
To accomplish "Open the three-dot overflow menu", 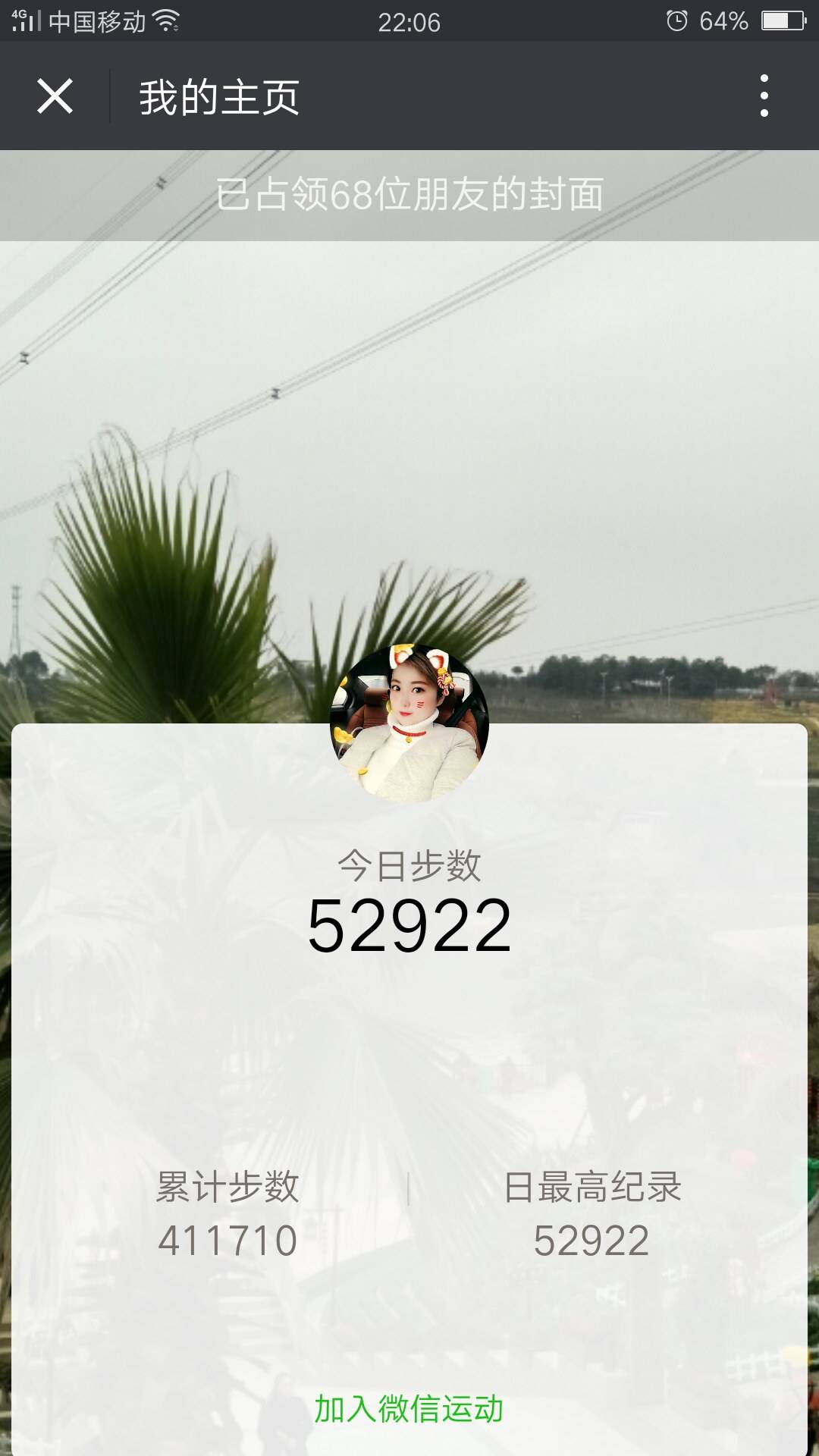I will pos(764,96).
